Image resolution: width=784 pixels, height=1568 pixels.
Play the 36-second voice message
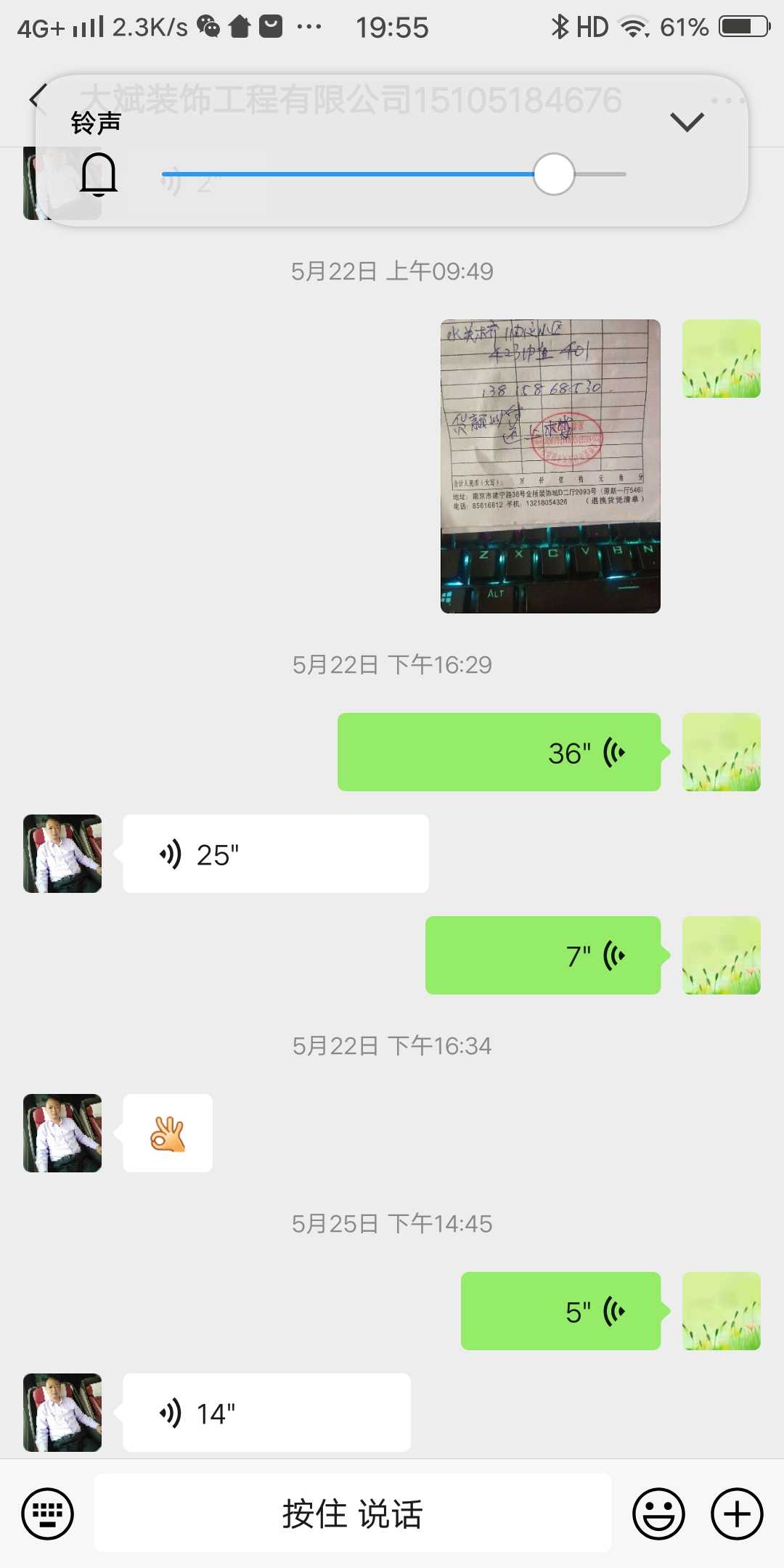coord(499,752)
